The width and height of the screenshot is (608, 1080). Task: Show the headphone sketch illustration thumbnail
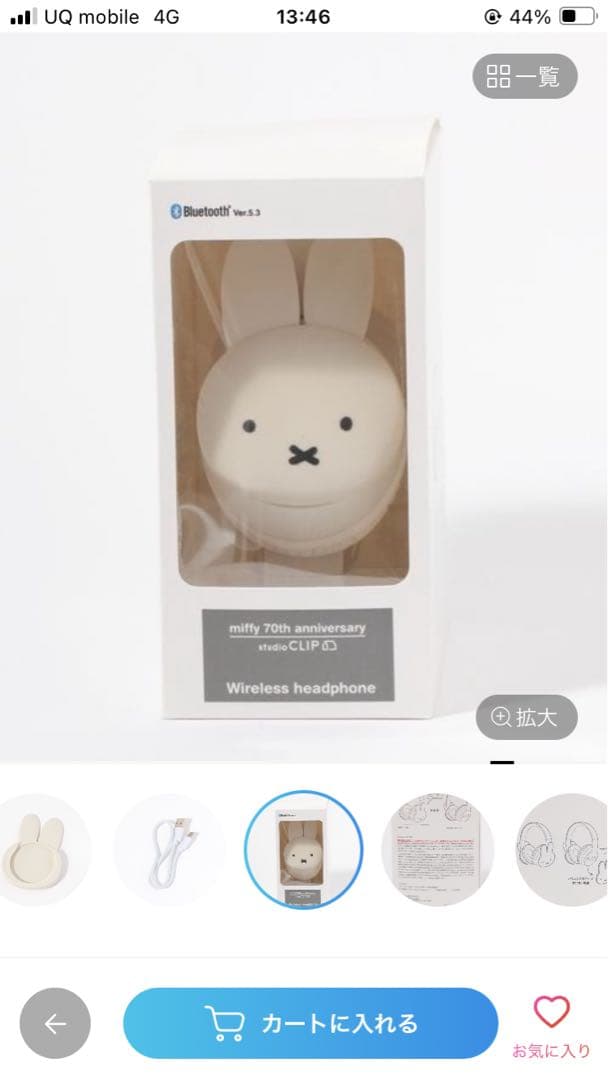[565, 851]
